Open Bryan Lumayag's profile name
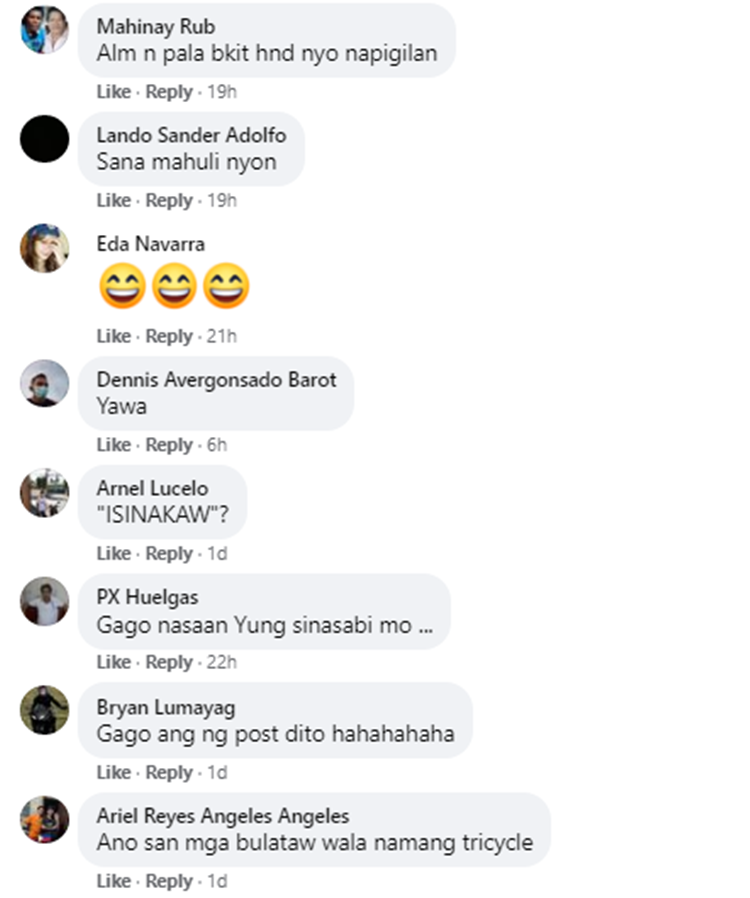Image resolution: width=750 pixels, height=898 pixels. tap(166, 708)
